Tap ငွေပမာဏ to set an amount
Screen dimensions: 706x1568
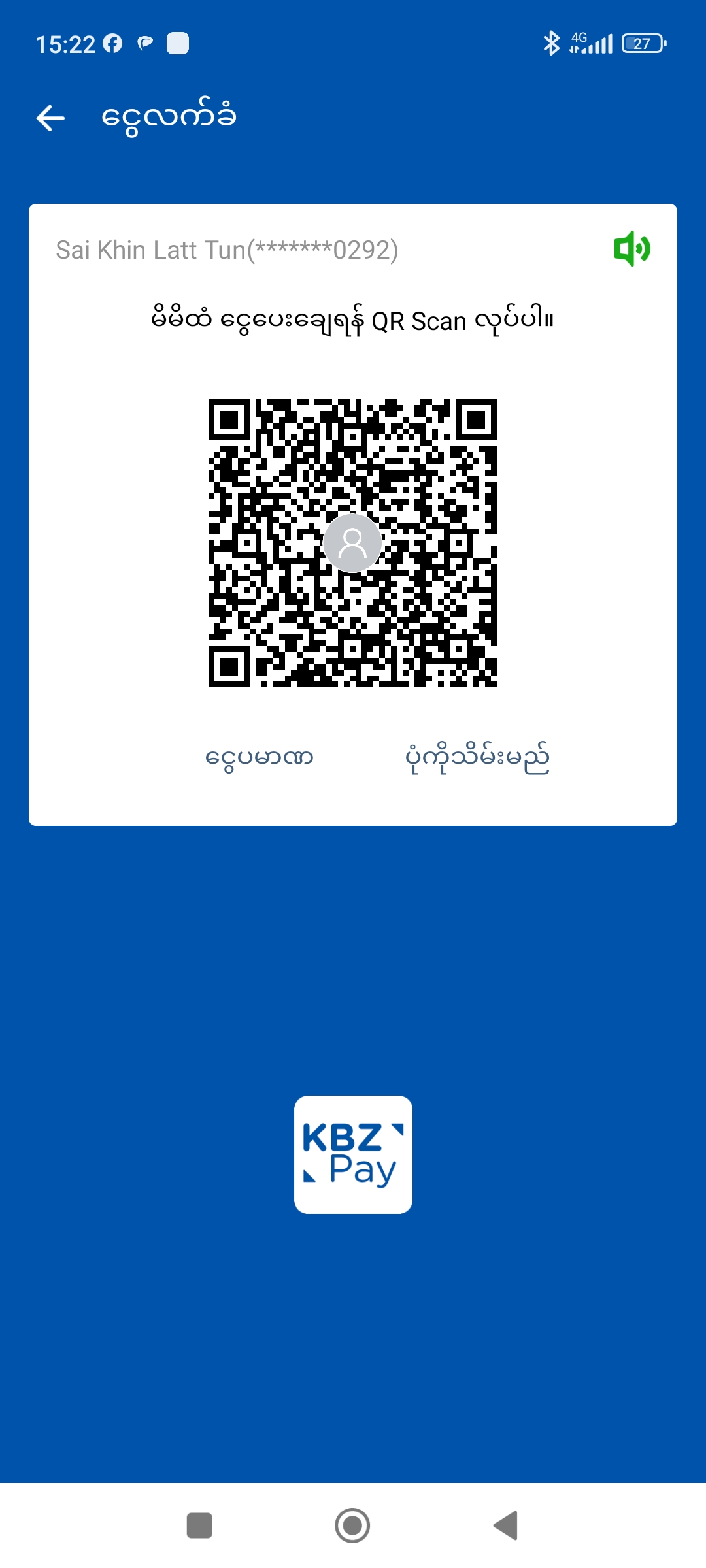point(260,758)
